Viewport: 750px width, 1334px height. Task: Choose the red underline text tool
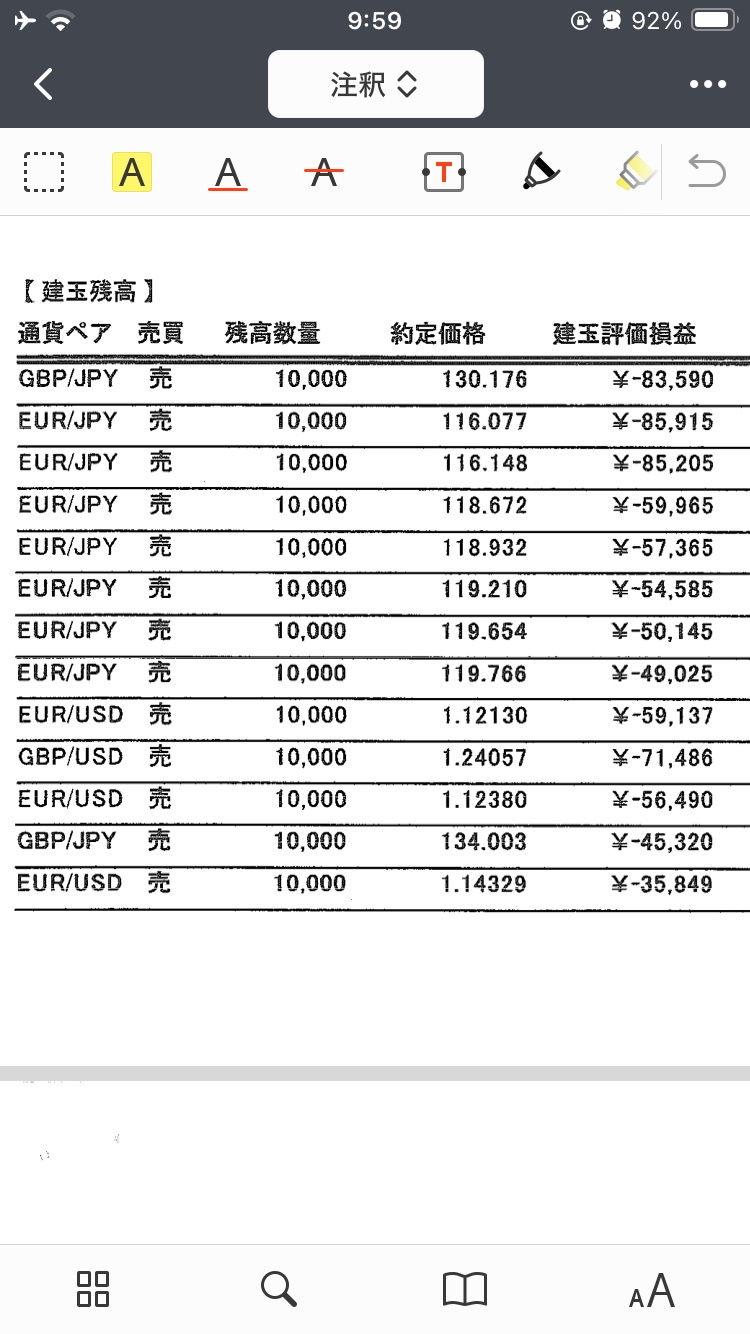[x=228, y=172]
